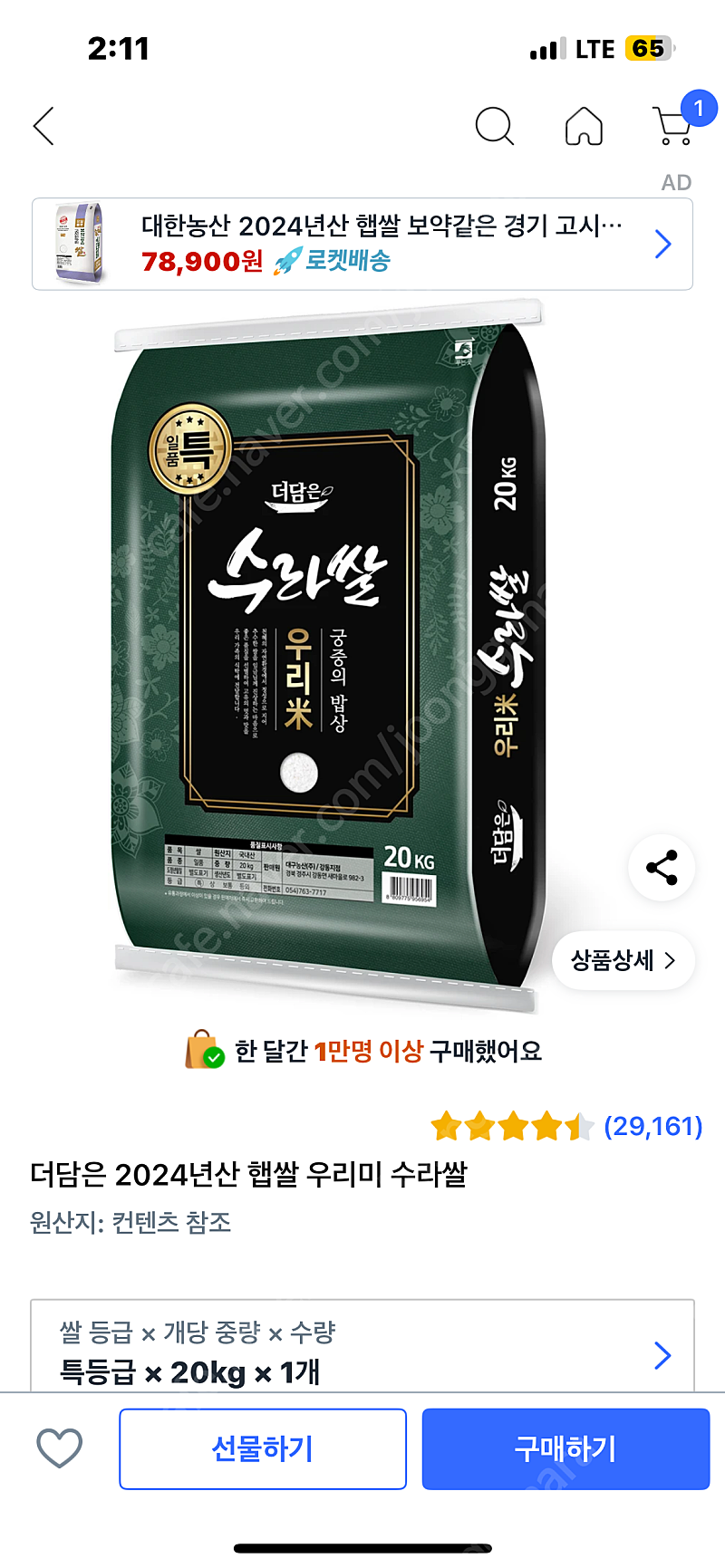This screenshot has width=725, height=1568.
Task: Open the 대한농산 햅쌀 ad banner
Action: 362,245
